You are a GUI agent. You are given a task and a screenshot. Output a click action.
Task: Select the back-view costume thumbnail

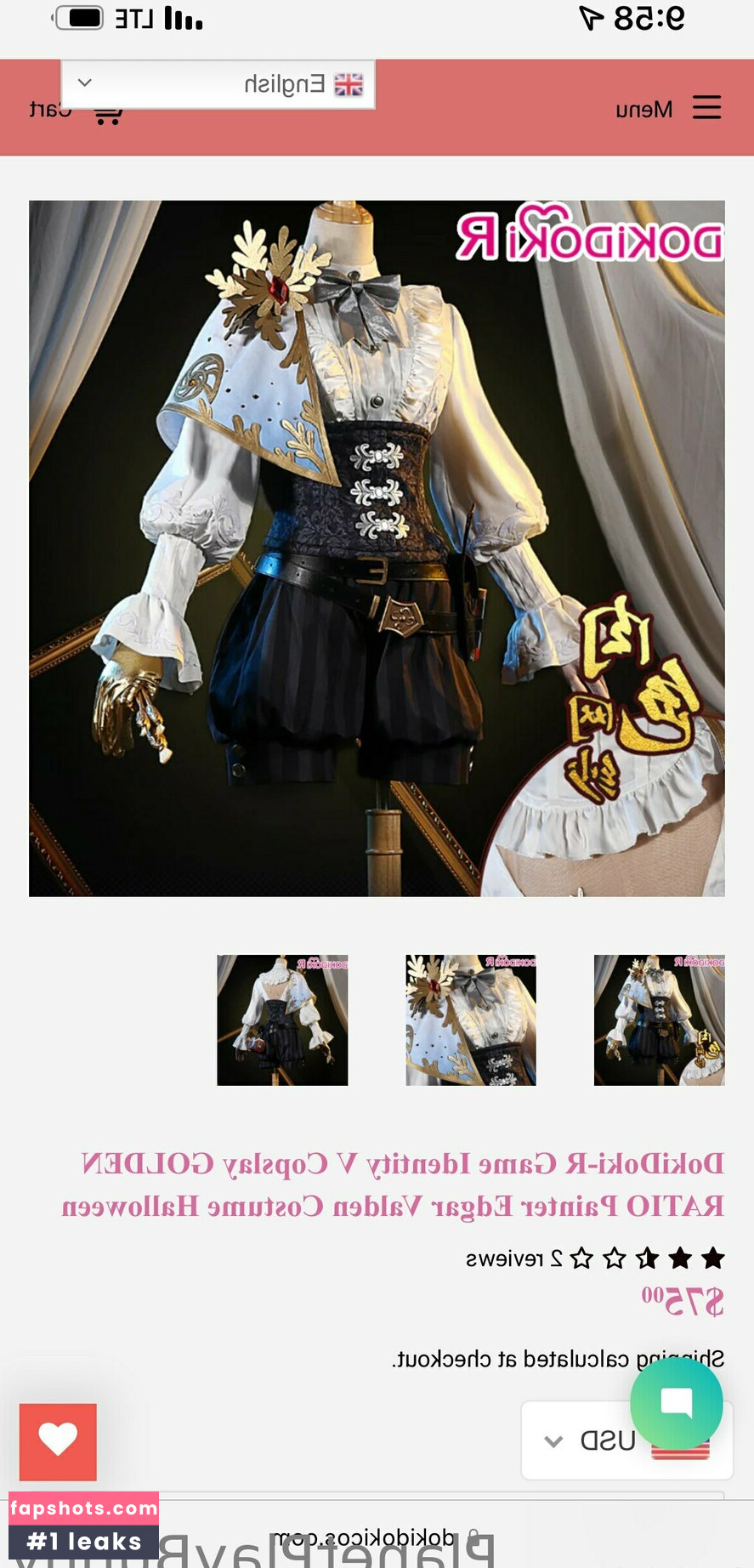click(x=282, y=1020)
